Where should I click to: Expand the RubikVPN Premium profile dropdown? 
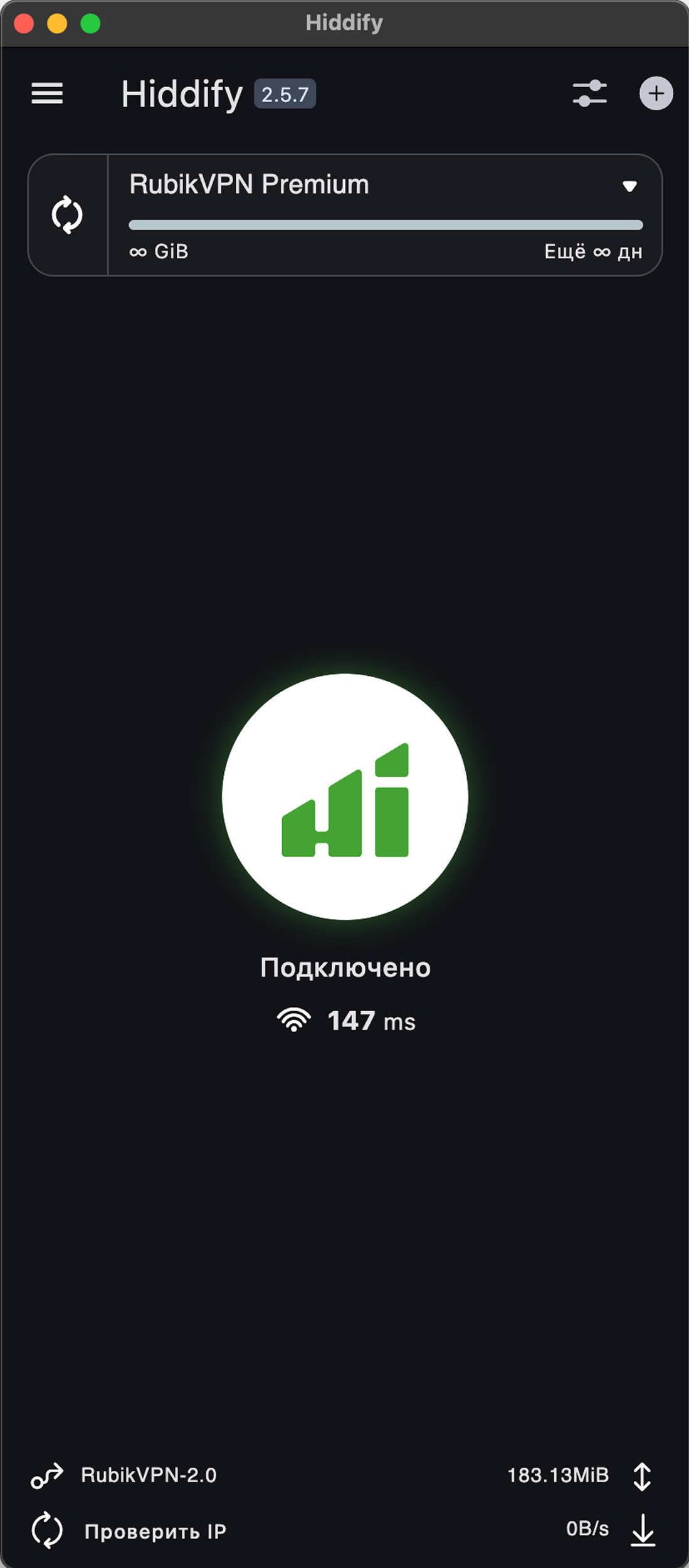tap(629, 186)
